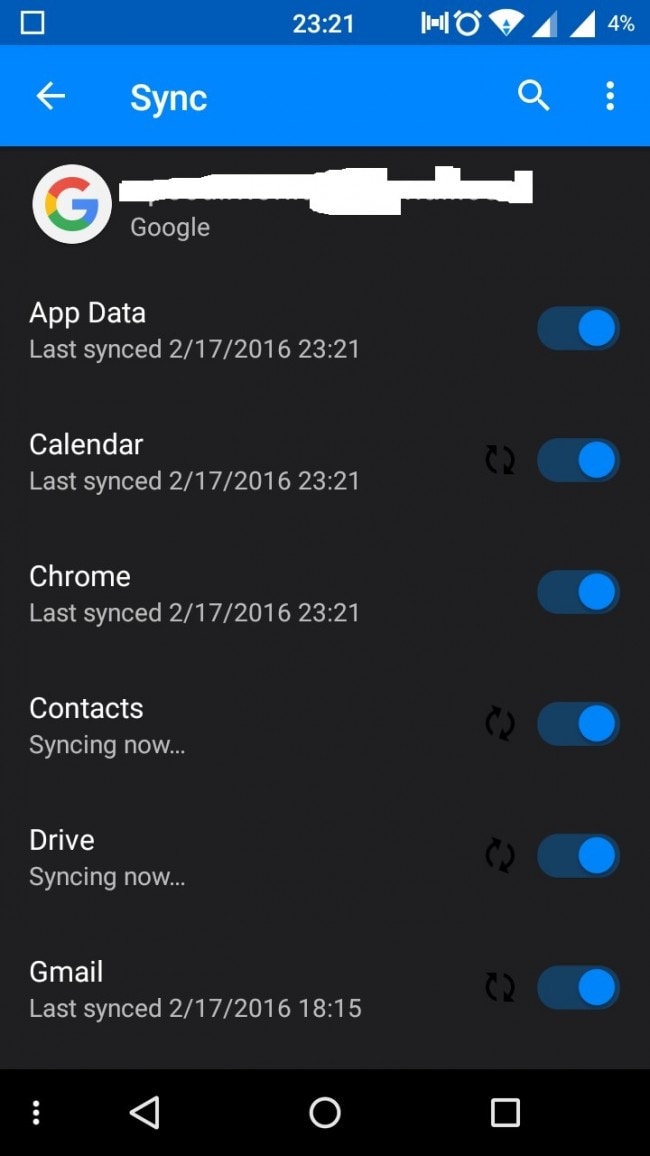Go back using the app bar arrow
The width and height of the screenshot is (650, 1156).
coord(50,96)
